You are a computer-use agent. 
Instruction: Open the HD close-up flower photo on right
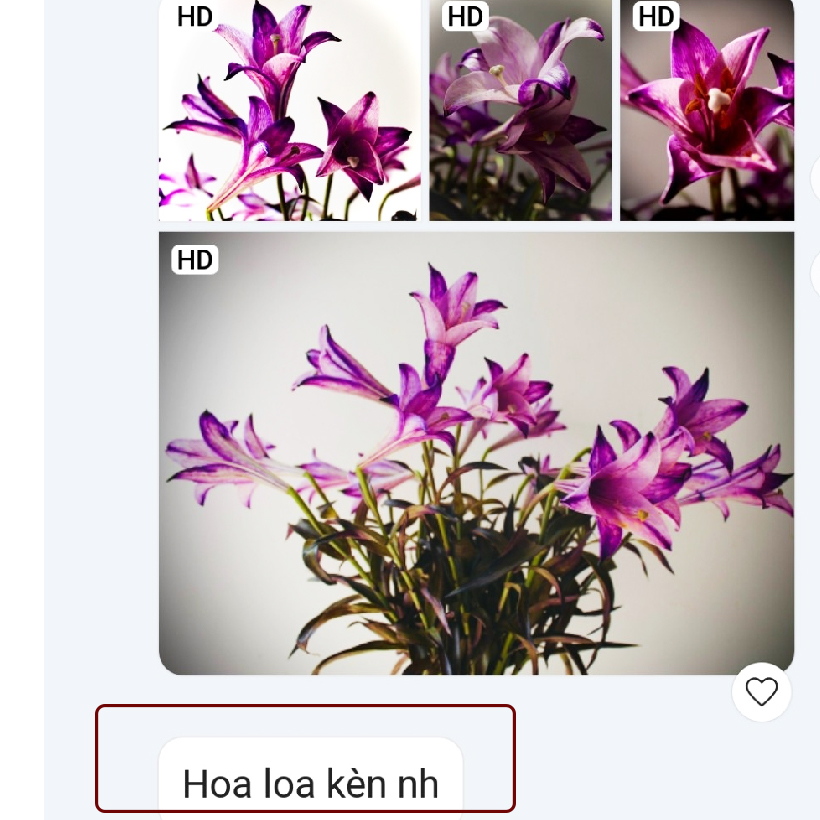707,108
